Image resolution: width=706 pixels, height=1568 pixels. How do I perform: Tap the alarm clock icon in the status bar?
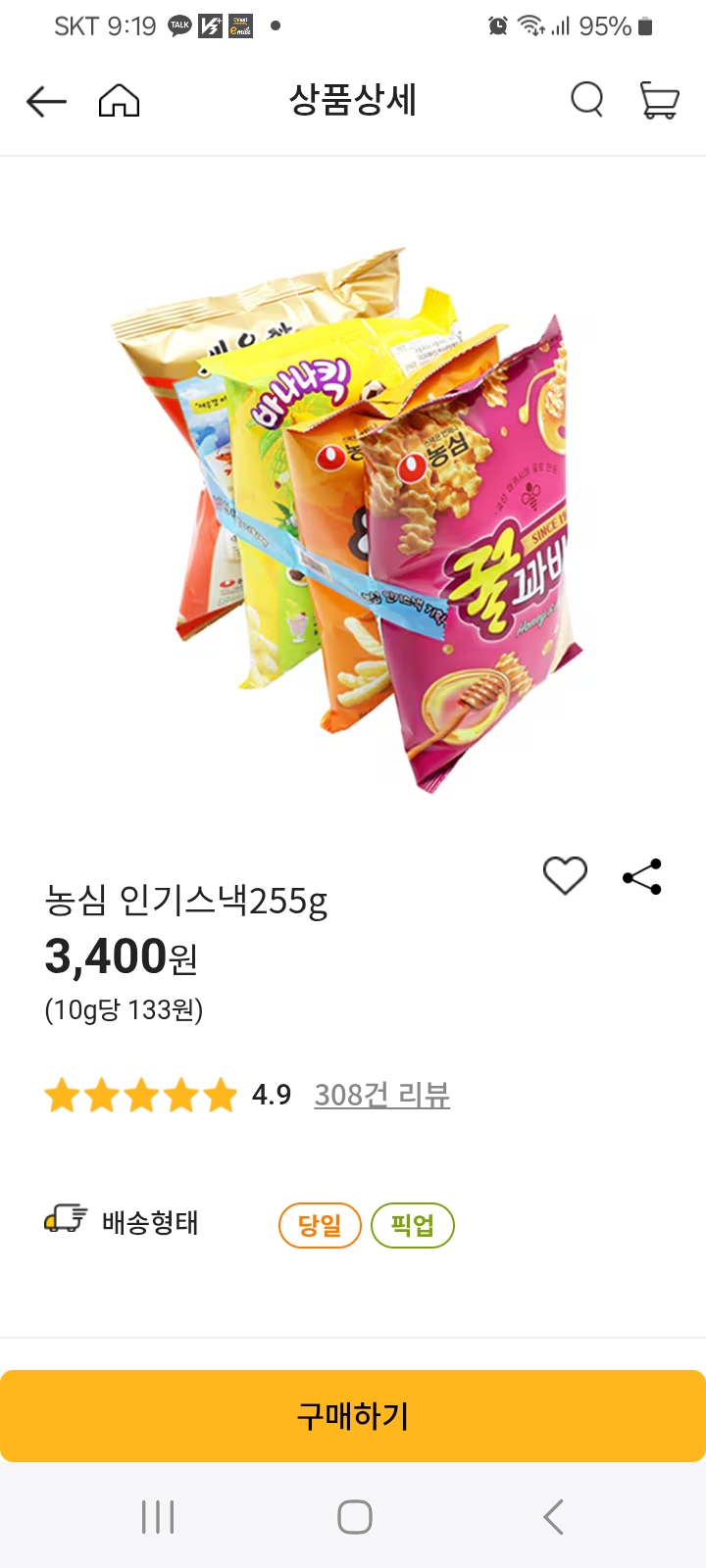[496, 25]
